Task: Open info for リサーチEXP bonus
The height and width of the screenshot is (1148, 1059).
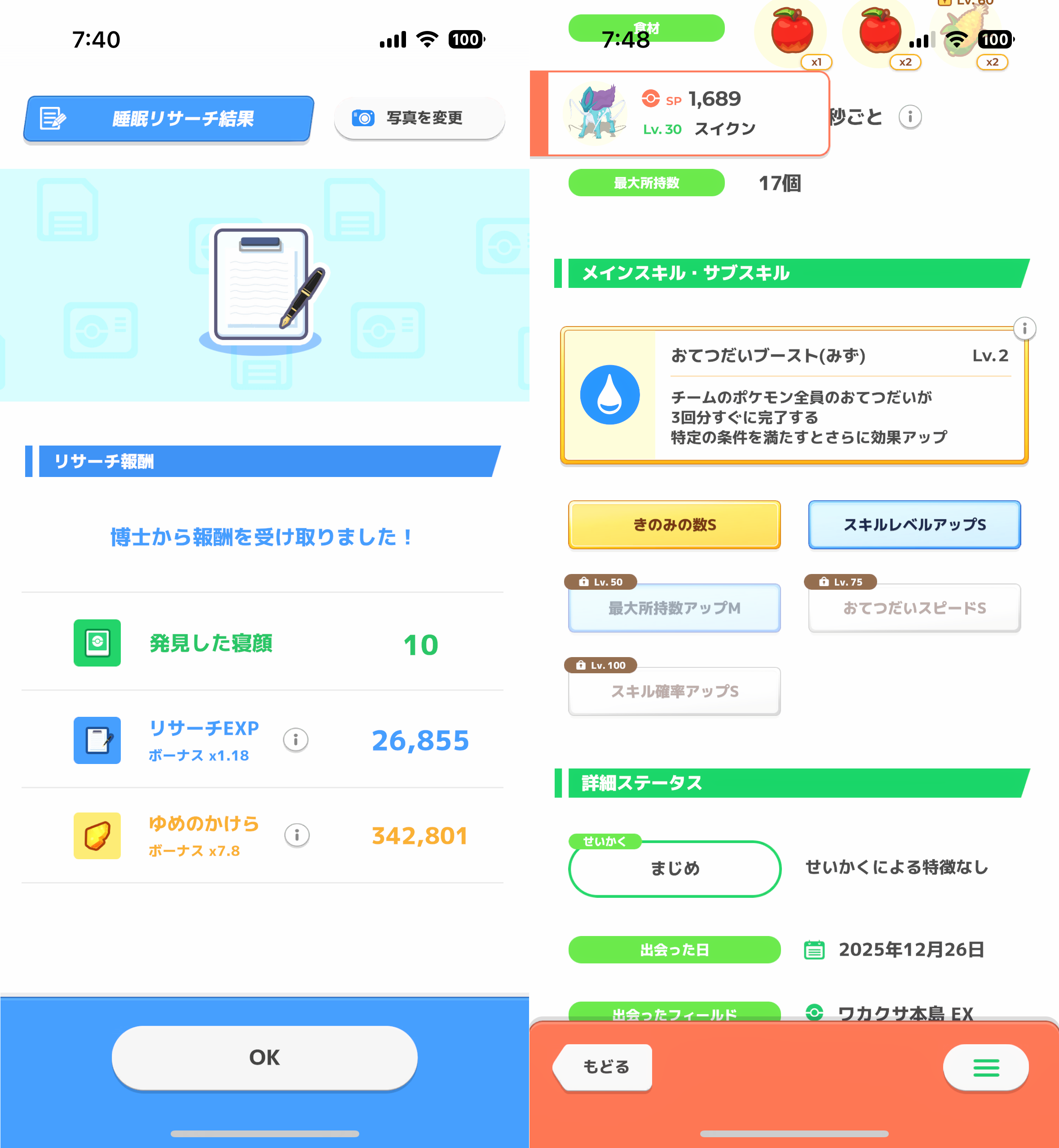Action: click(x=296, y=740)
